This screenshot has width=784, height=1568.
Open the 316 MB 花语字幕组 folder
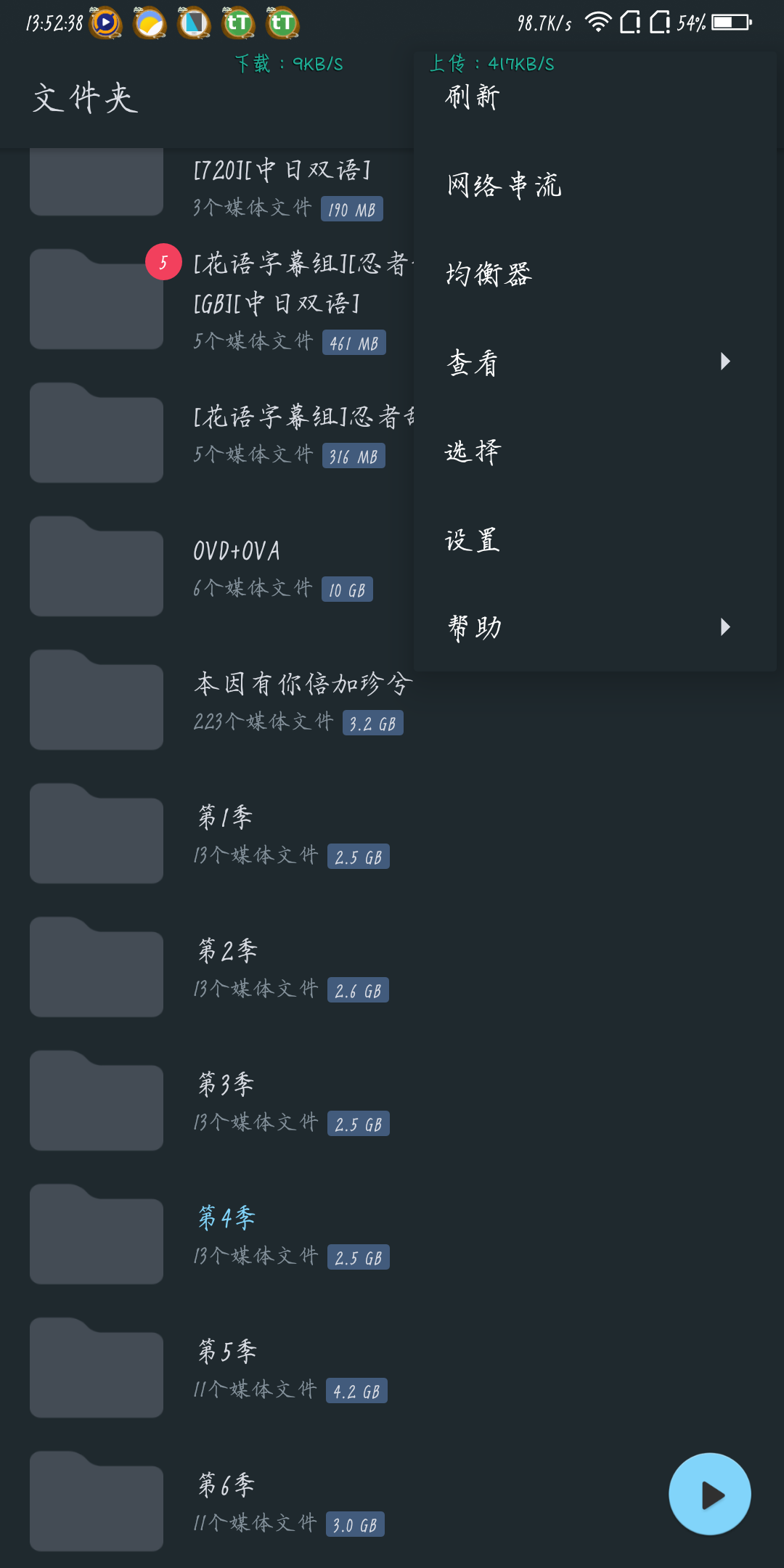[290, 433]
